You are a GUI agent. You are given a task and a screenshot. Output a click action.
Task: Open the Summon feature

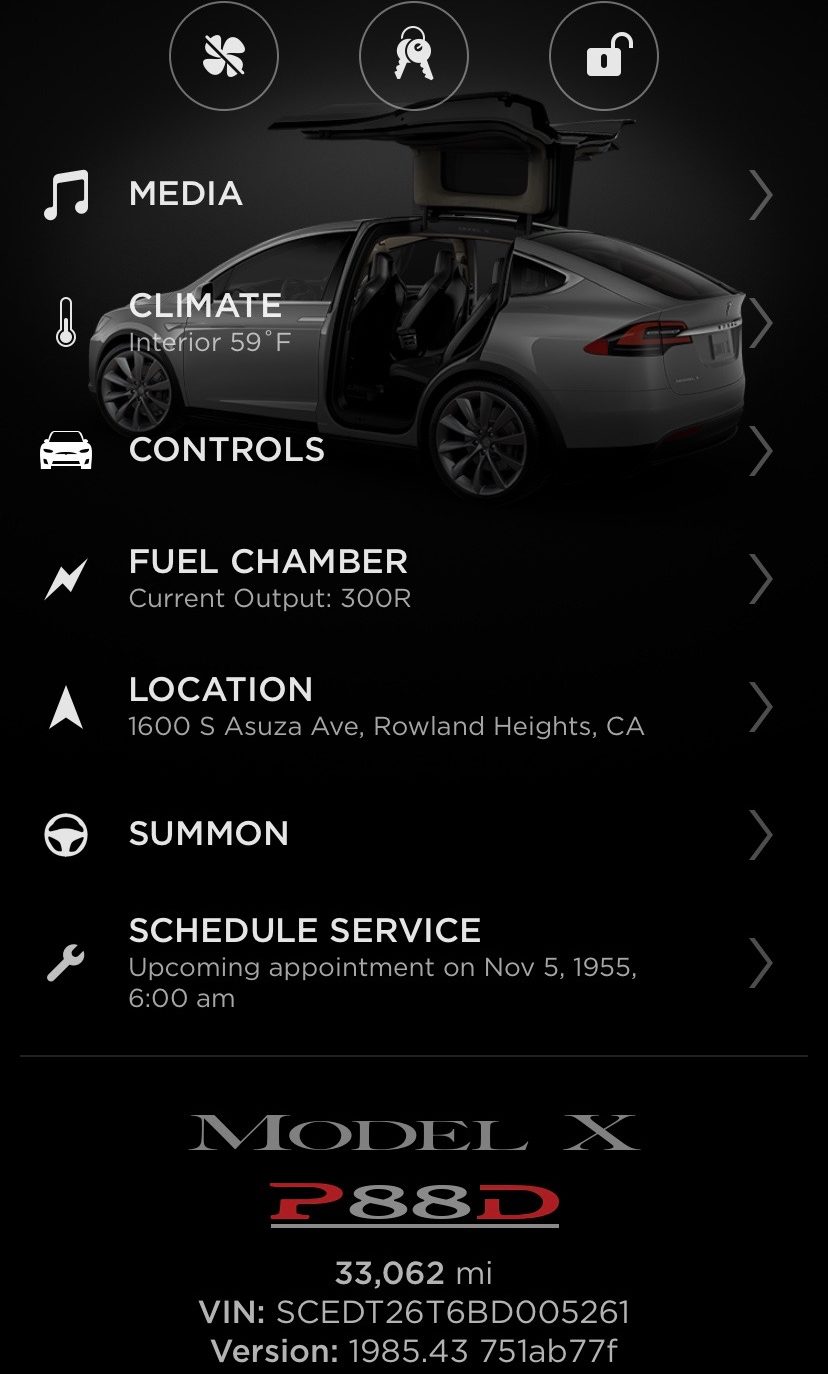(414, 834)
